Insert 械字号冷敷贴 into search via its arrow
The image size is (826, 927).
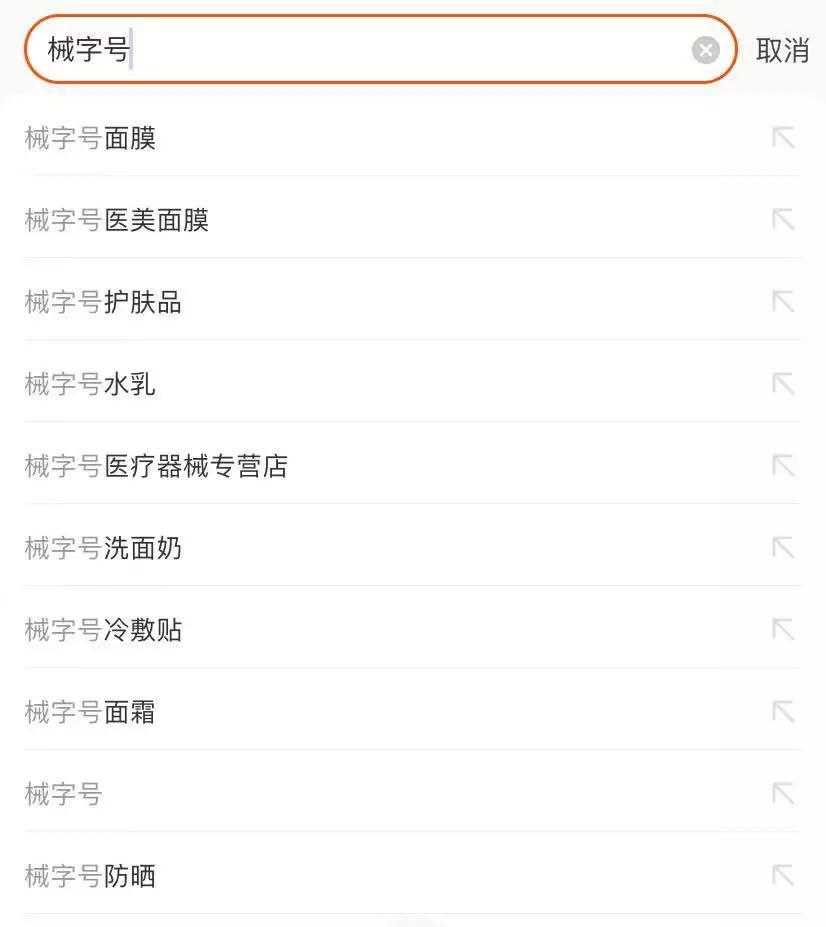pos(783,630)
